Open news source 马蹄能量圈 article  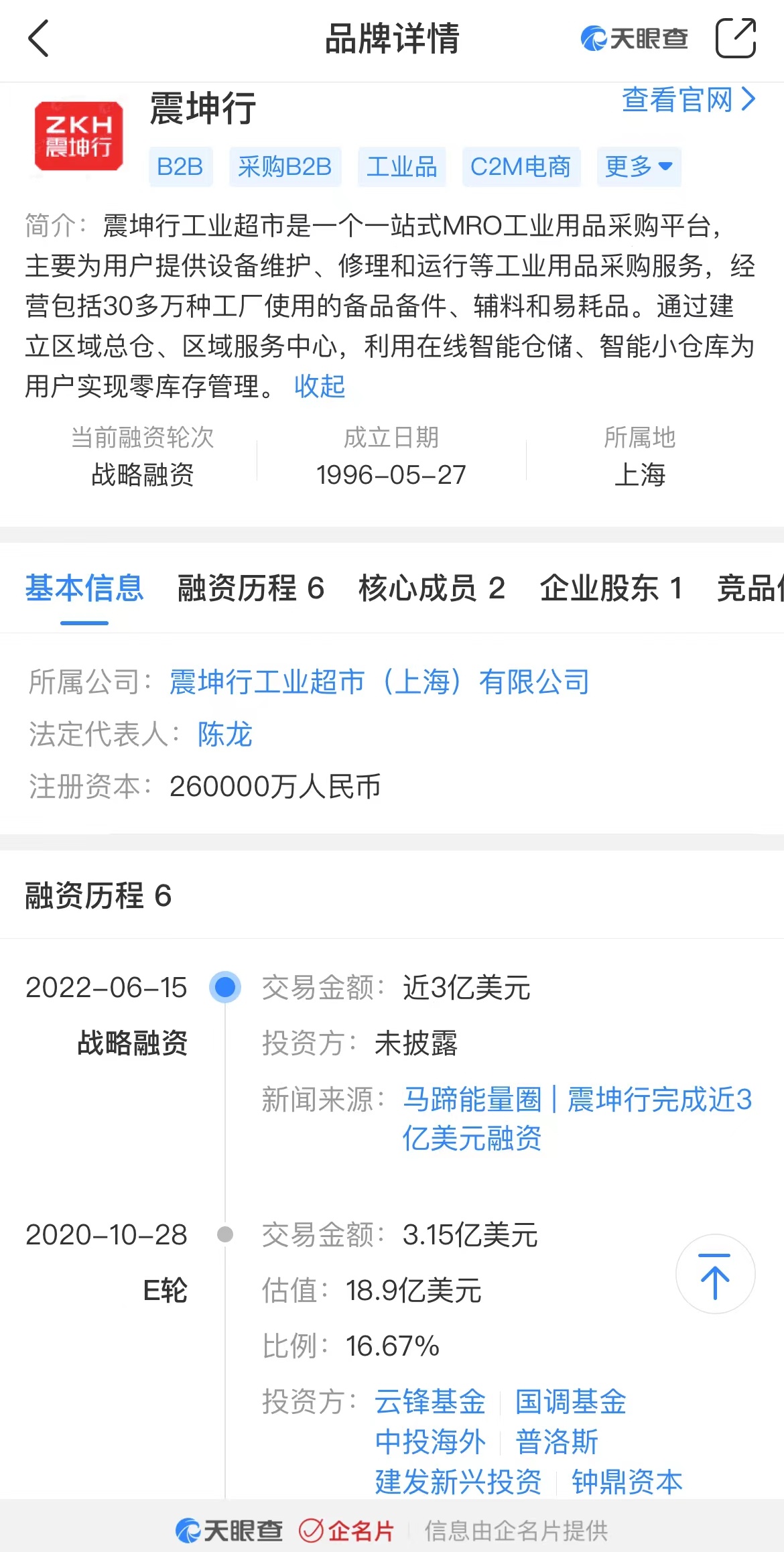coord(577,1118)
